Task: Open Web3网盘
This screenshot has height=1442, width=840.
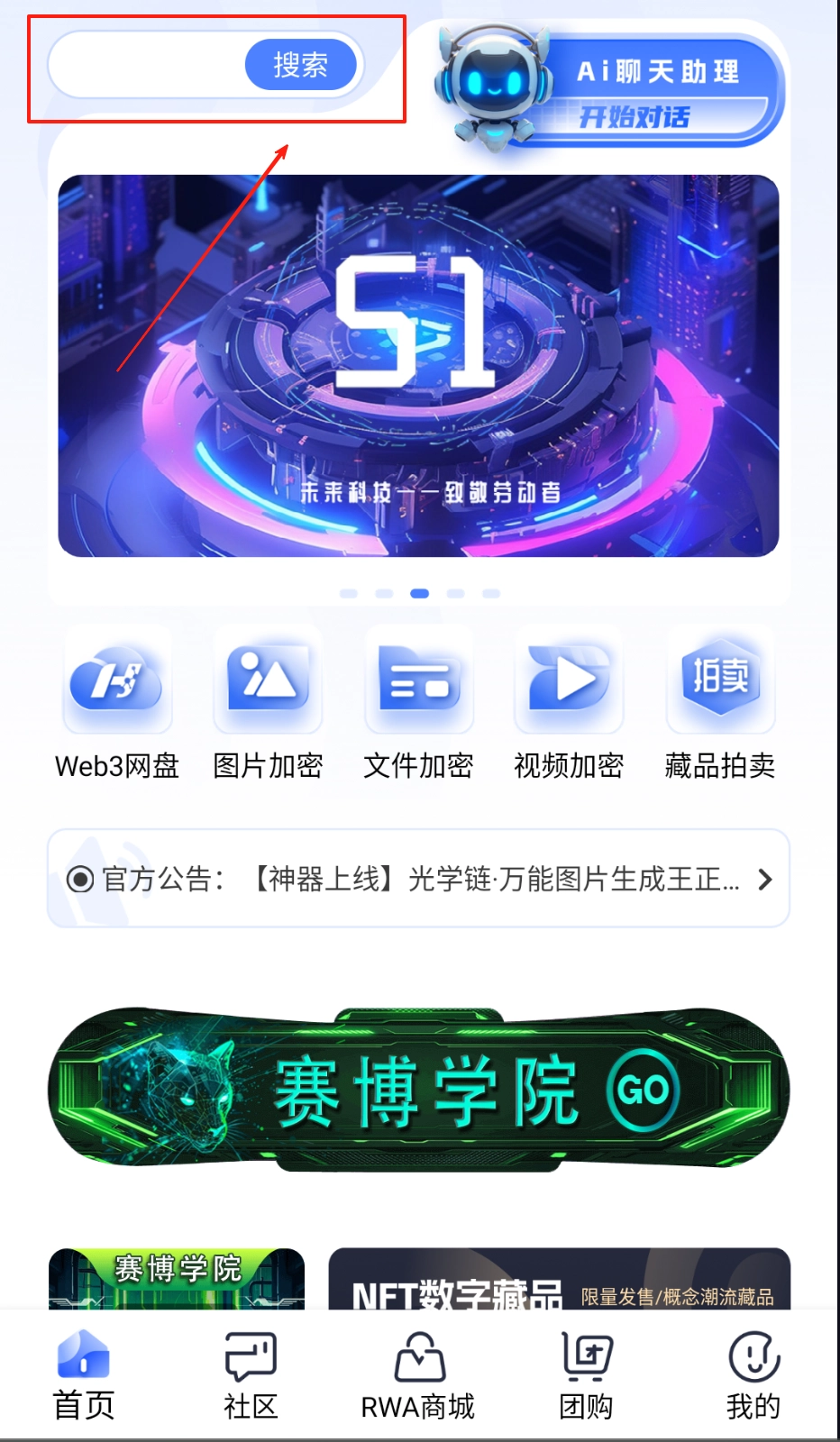Action: (x=117, y=703)
